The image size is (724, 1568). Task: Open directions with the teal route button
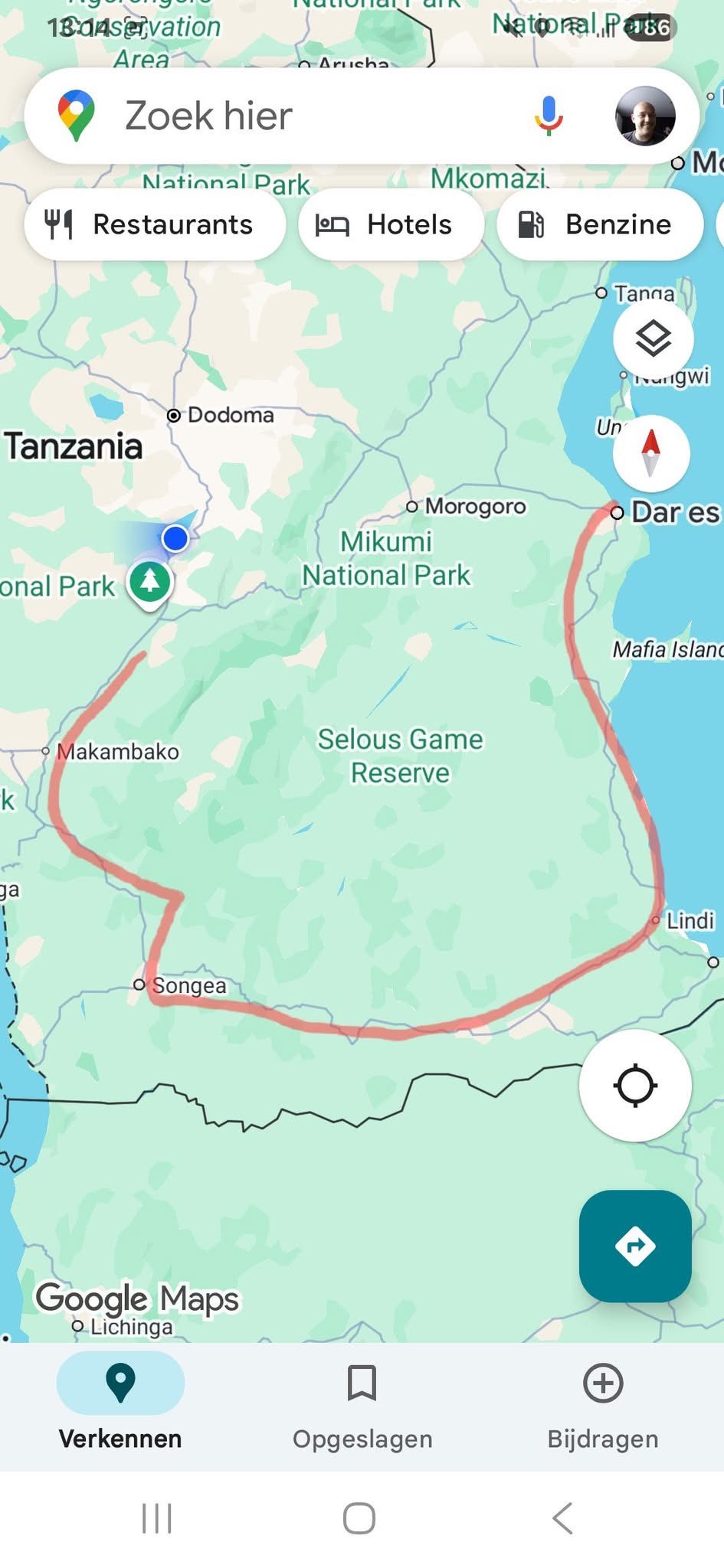tap(635, 1246)
